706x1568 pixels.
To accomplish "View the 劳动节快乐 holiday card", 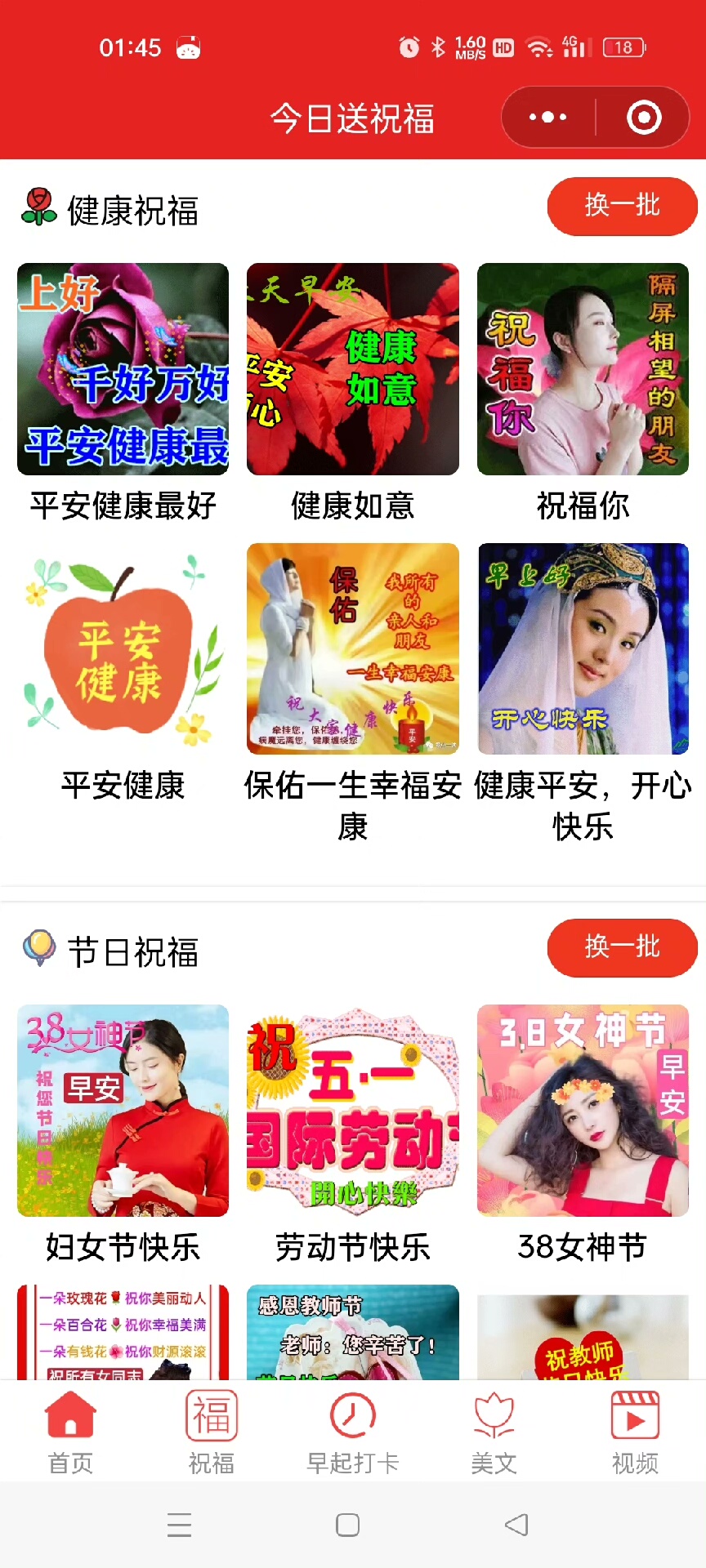I will [353, 1111].
